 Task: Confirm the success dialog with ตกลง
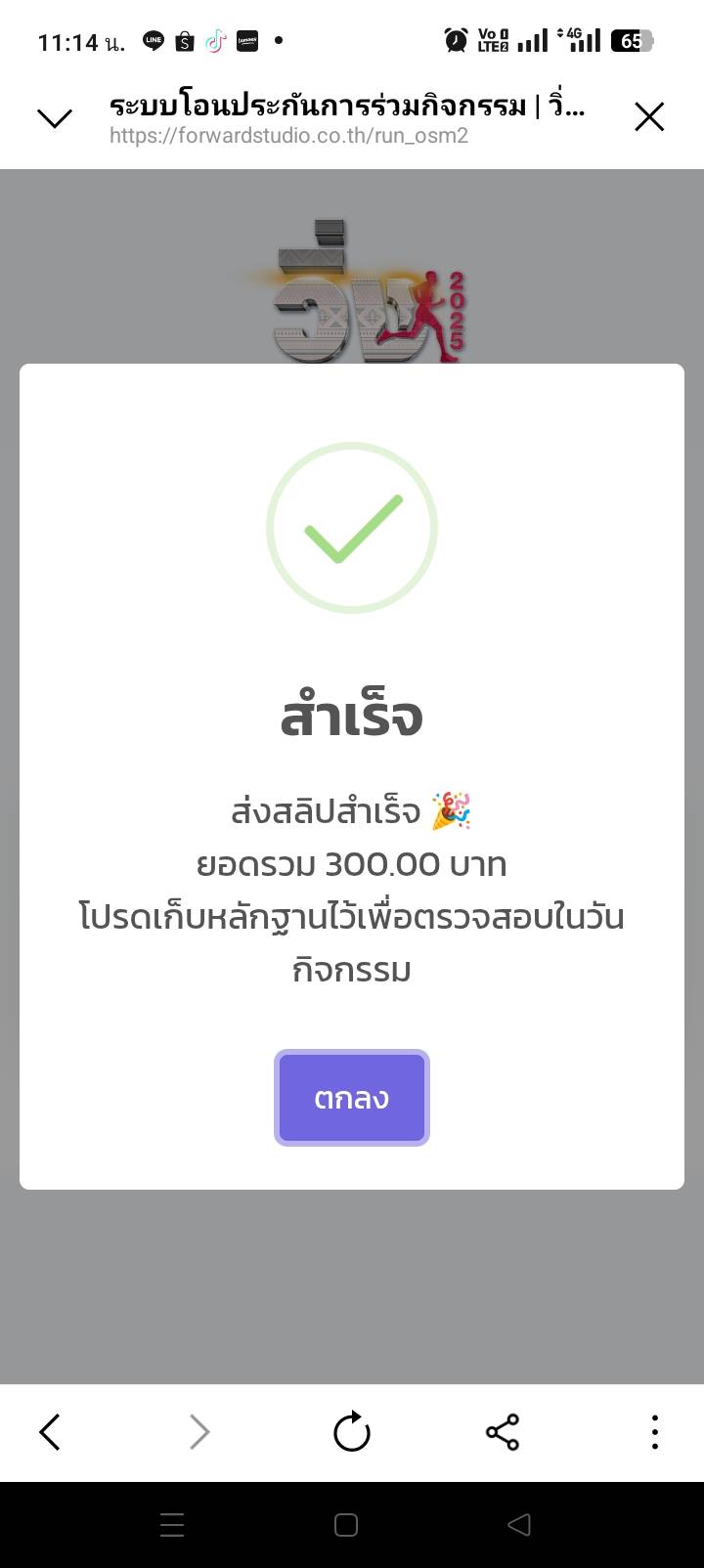coord(352,1097)
